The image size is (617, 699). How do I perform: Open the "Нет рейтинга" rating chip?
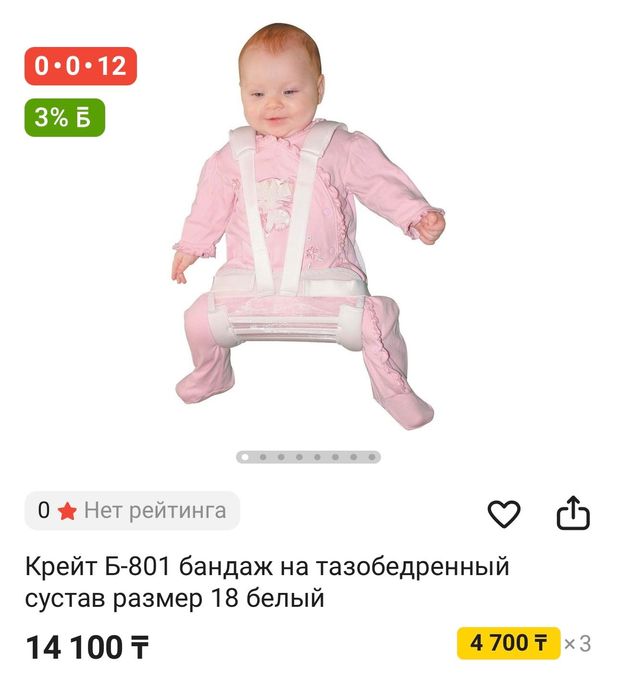click(133, 511)
